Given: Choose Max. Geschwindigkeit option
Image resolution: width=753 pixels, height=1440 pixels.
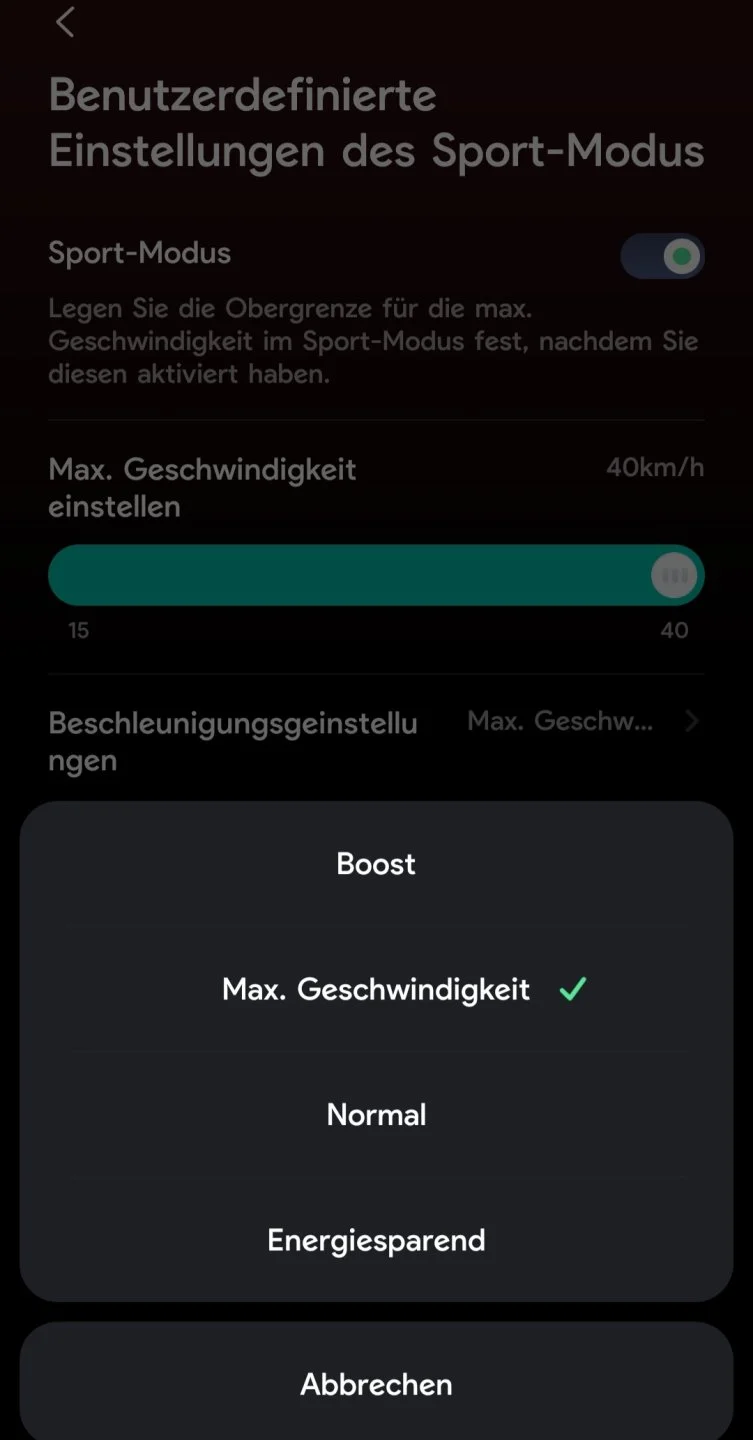Looking at the screenshot, I should coord(376,989).
